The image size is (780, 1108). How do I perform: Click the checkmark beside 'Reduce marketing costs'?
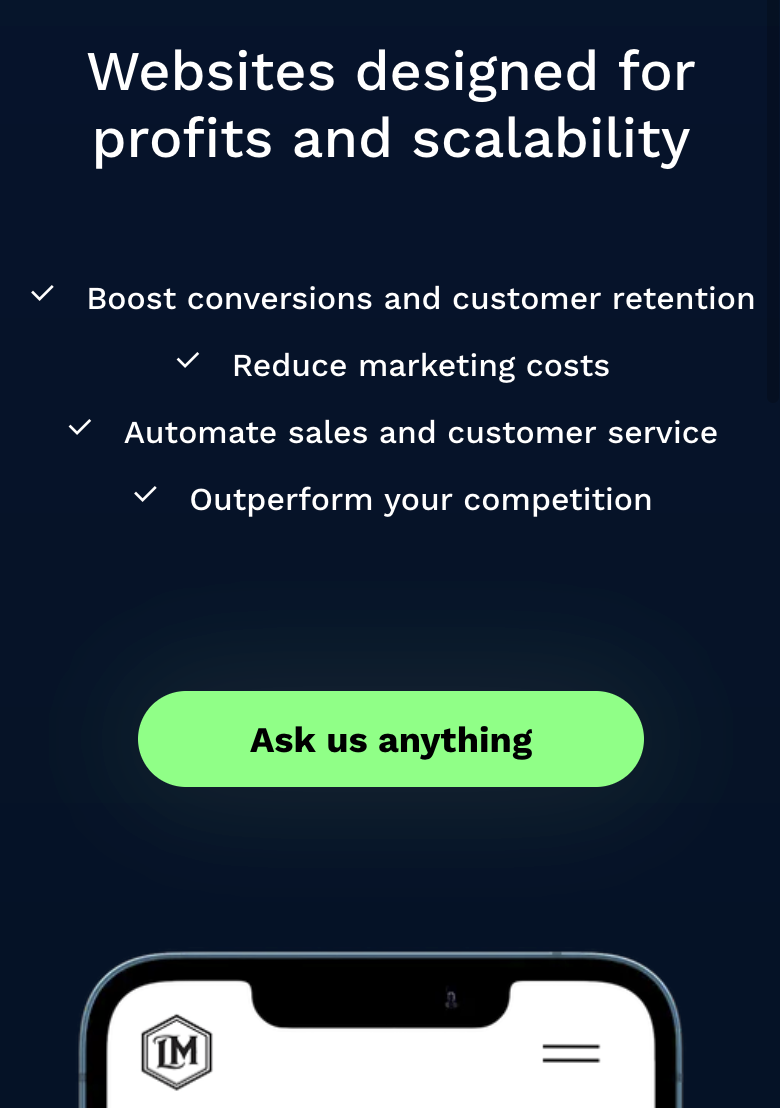coord(187,361)
